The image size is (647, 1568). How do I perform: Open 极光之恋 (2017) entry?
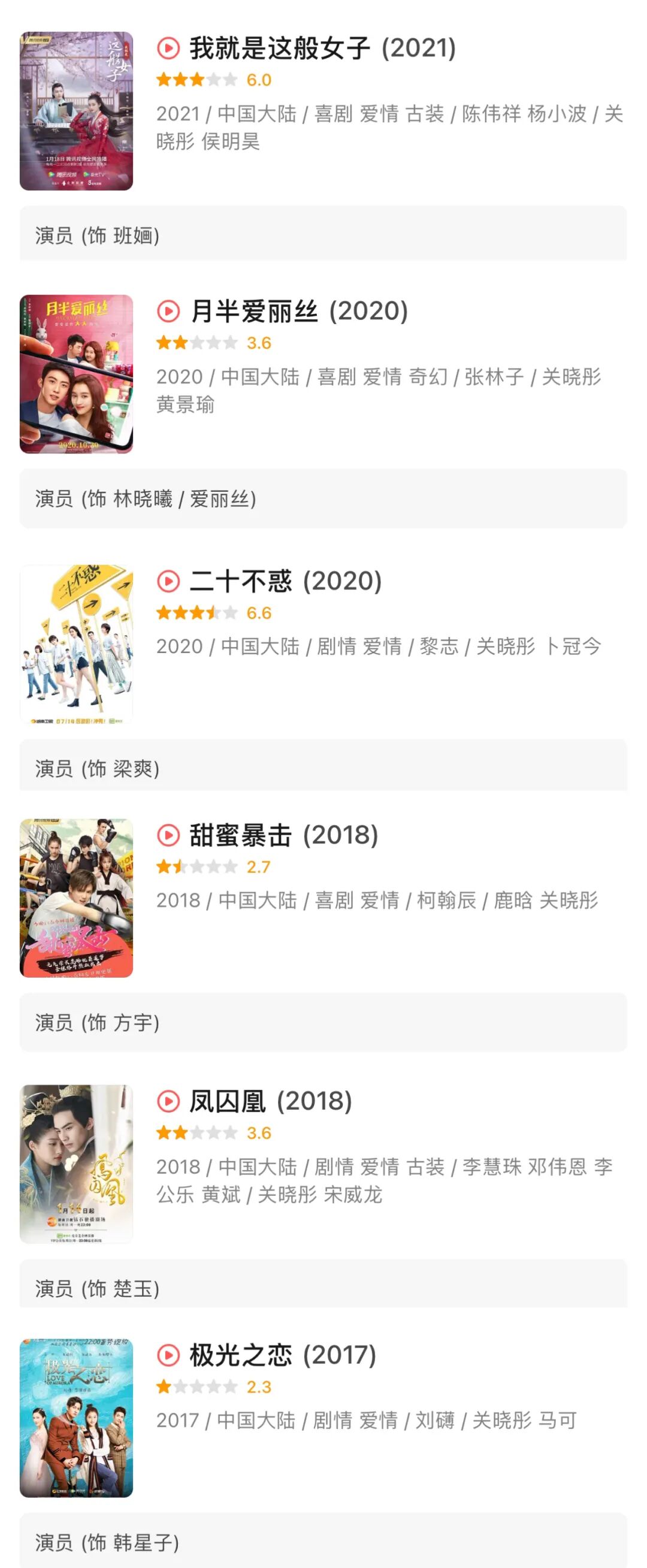pyautogui.click(x=282, y=1355)
